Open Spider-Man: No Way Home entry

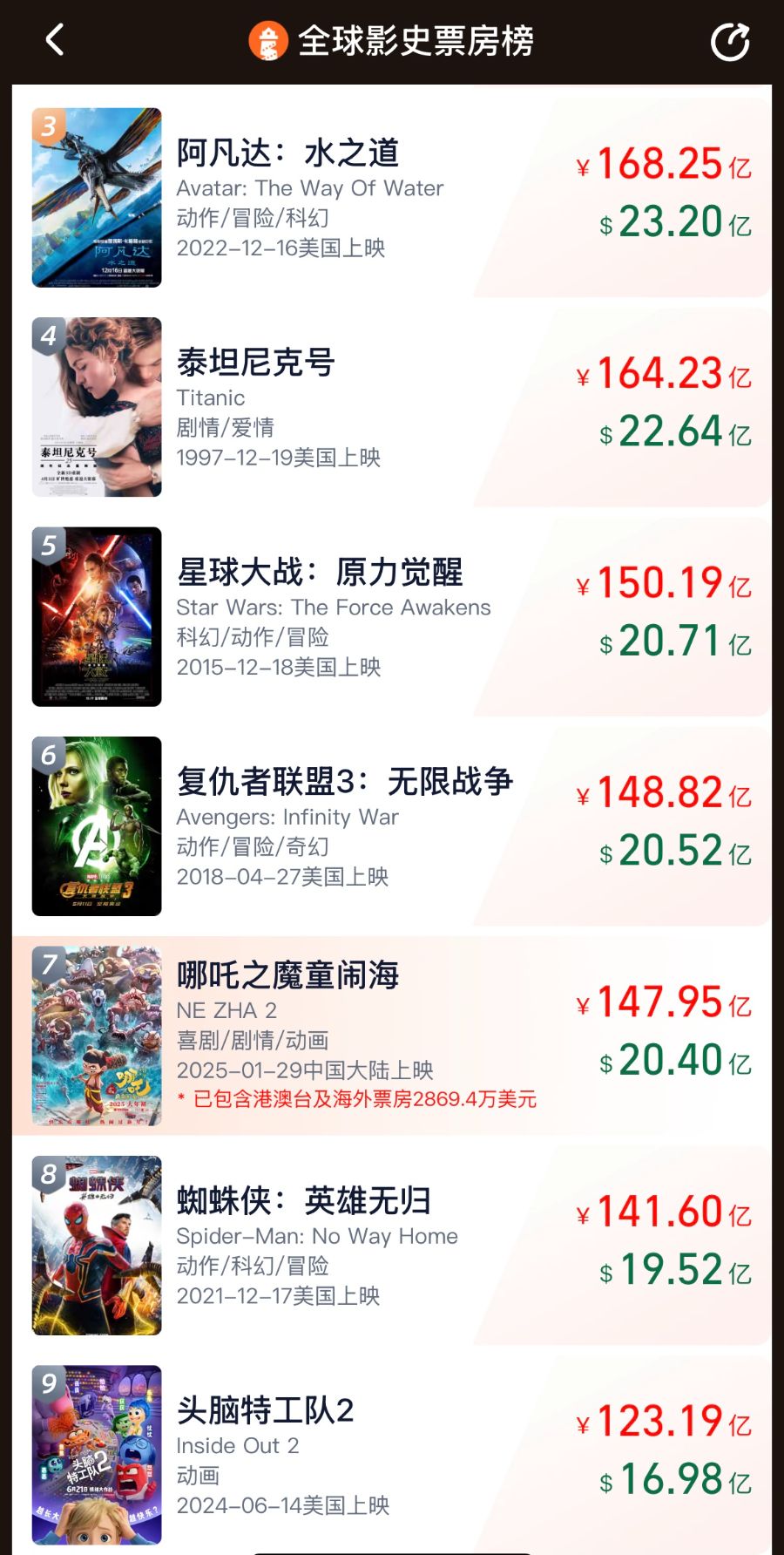coord(392,1246)
